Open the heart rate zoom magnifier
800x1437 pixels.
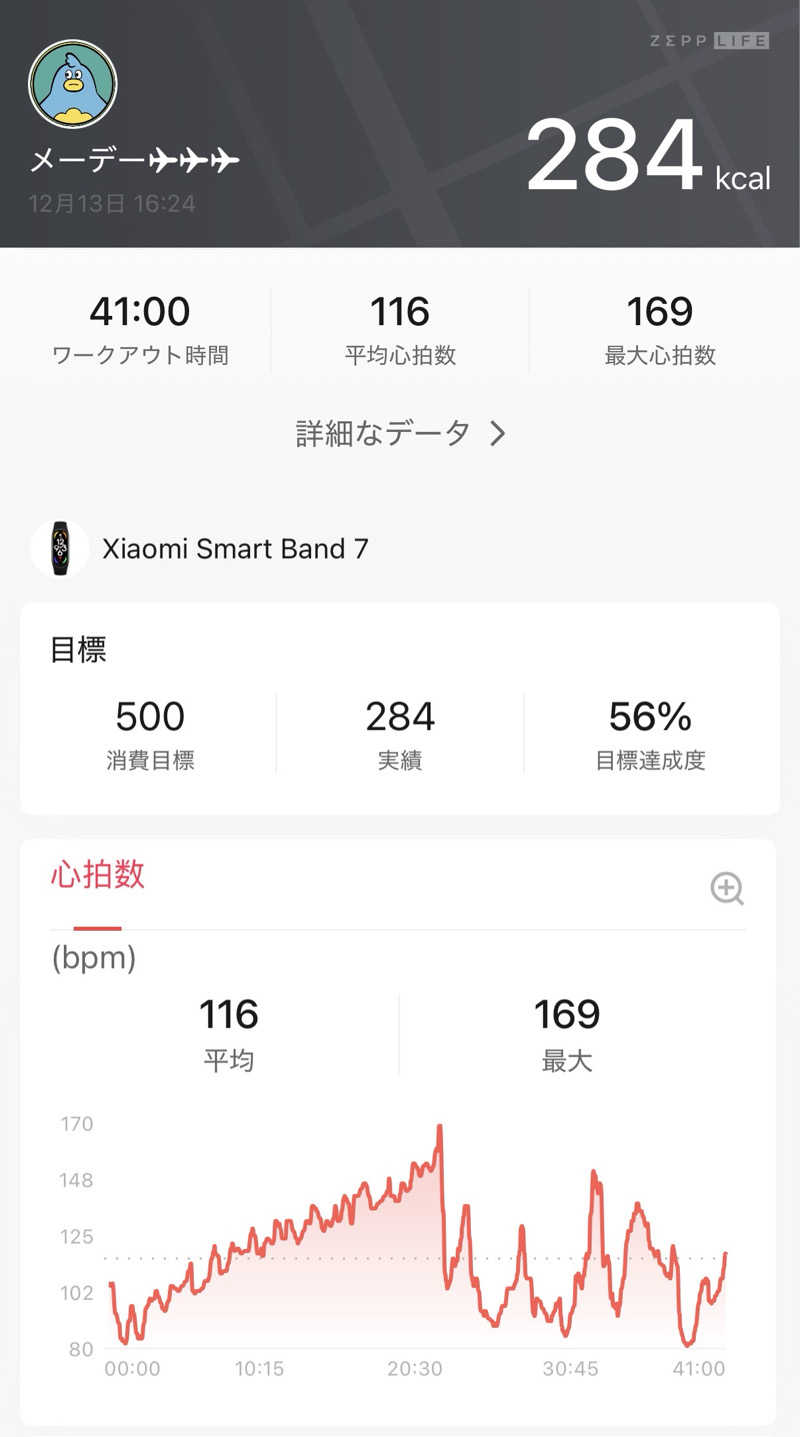[727, 889]
